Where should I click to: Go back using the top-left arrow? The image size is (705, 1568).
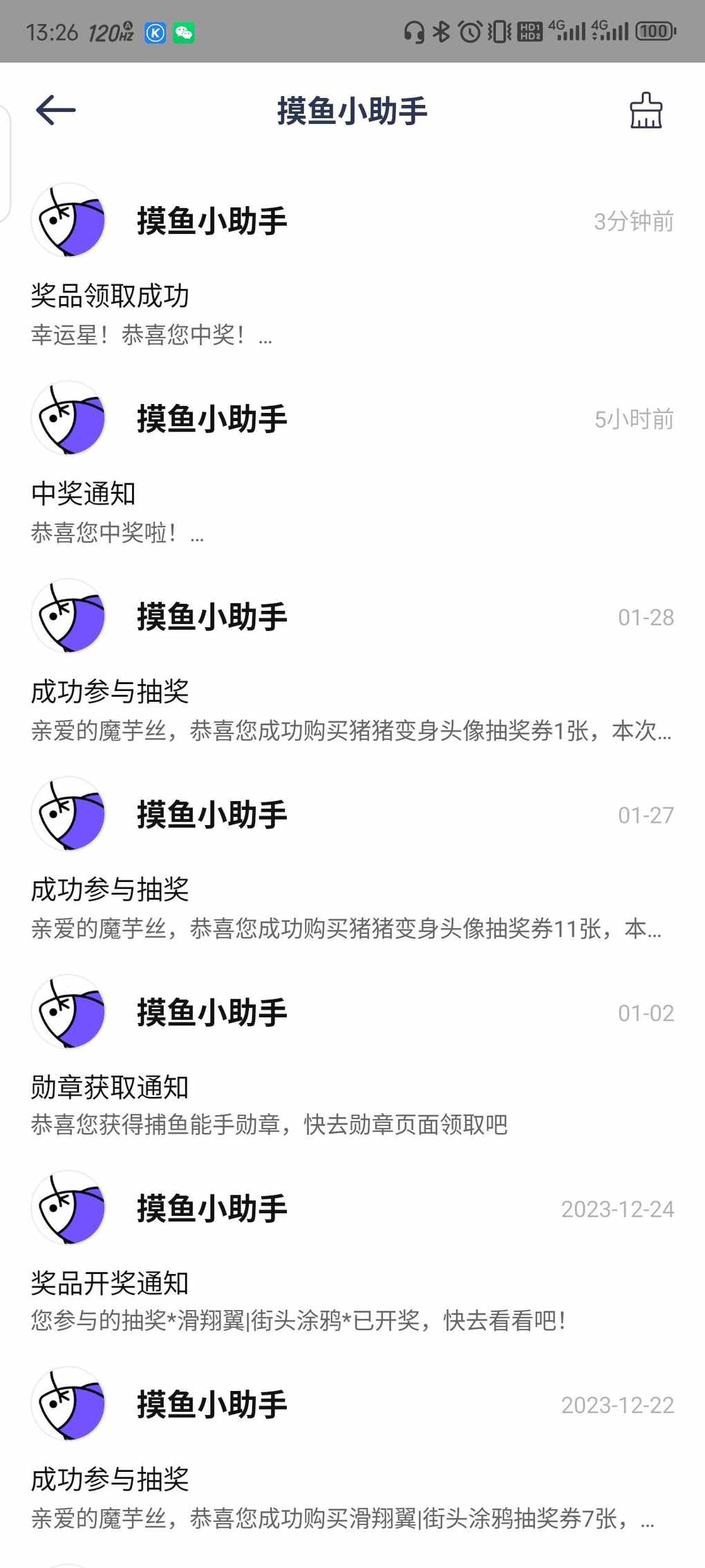point(56,111)
